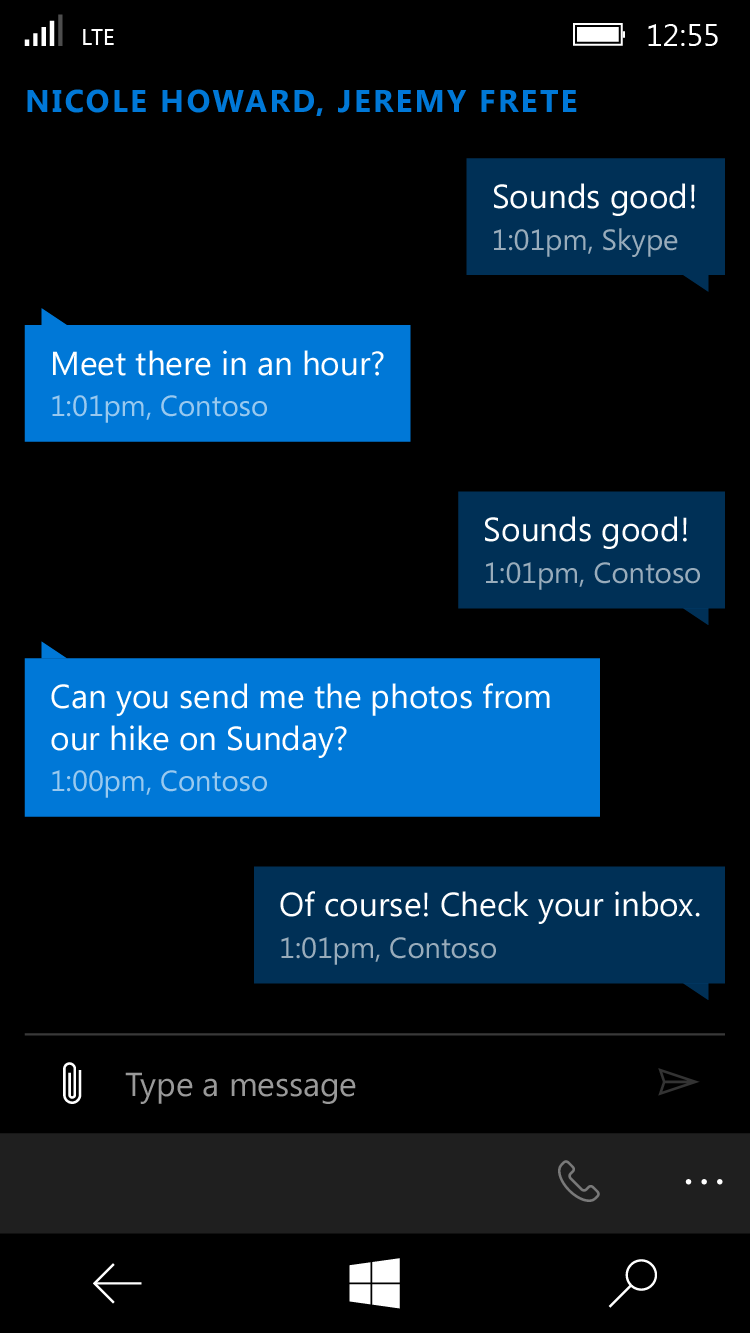Tap the paperclip attach icon
Screen dimensions: 750x1333
click(72, 1084)
